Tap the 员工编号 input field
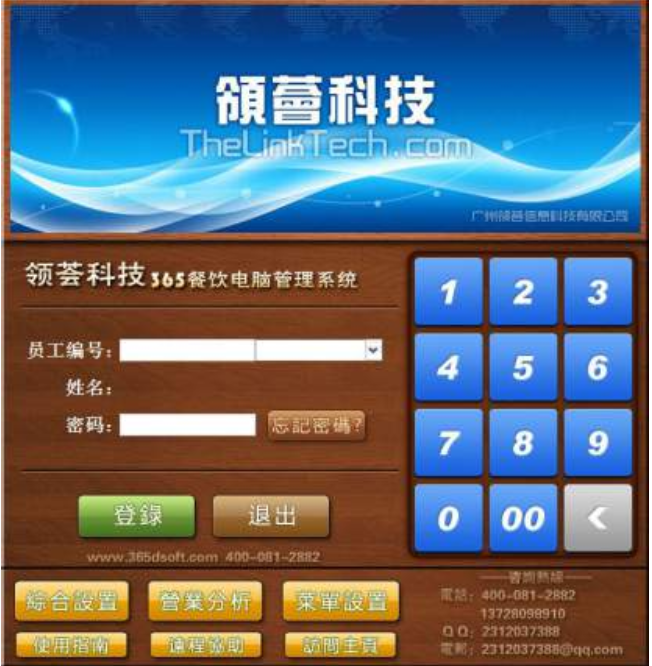This screenshot has width=652, height=666. click(x=187, y=350)
